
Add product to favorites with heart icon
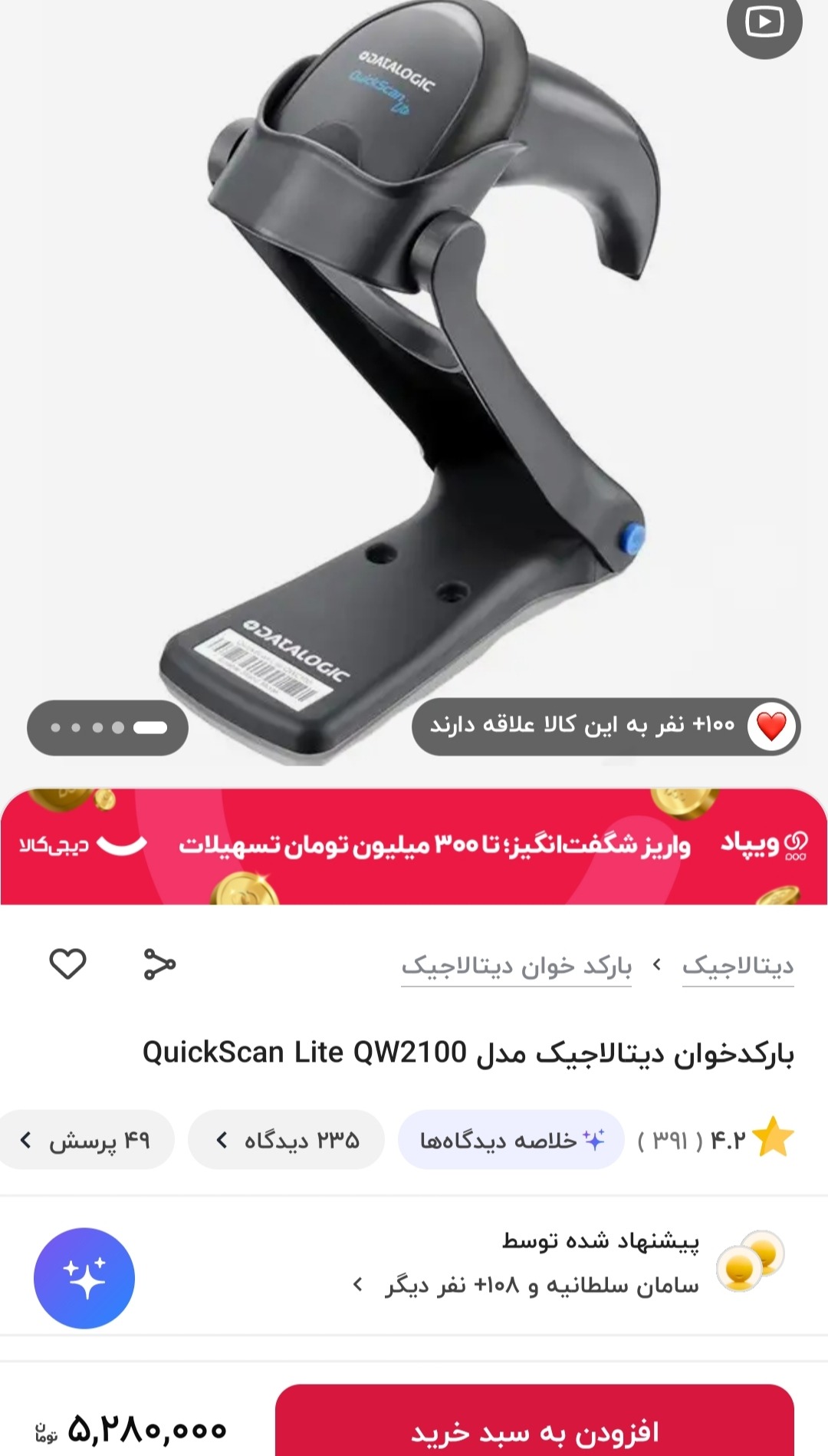[67, 964]
